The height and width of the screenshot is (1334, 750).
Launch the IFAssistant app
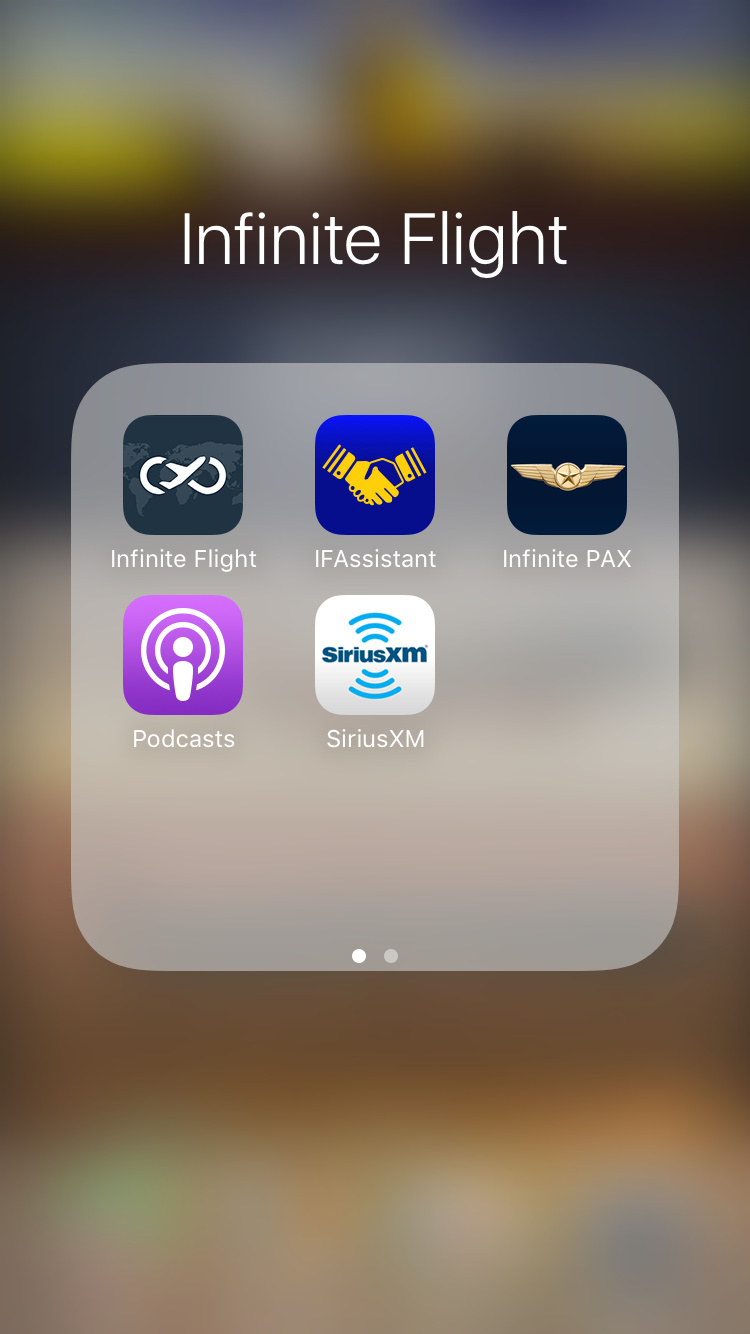pos(375,475)
